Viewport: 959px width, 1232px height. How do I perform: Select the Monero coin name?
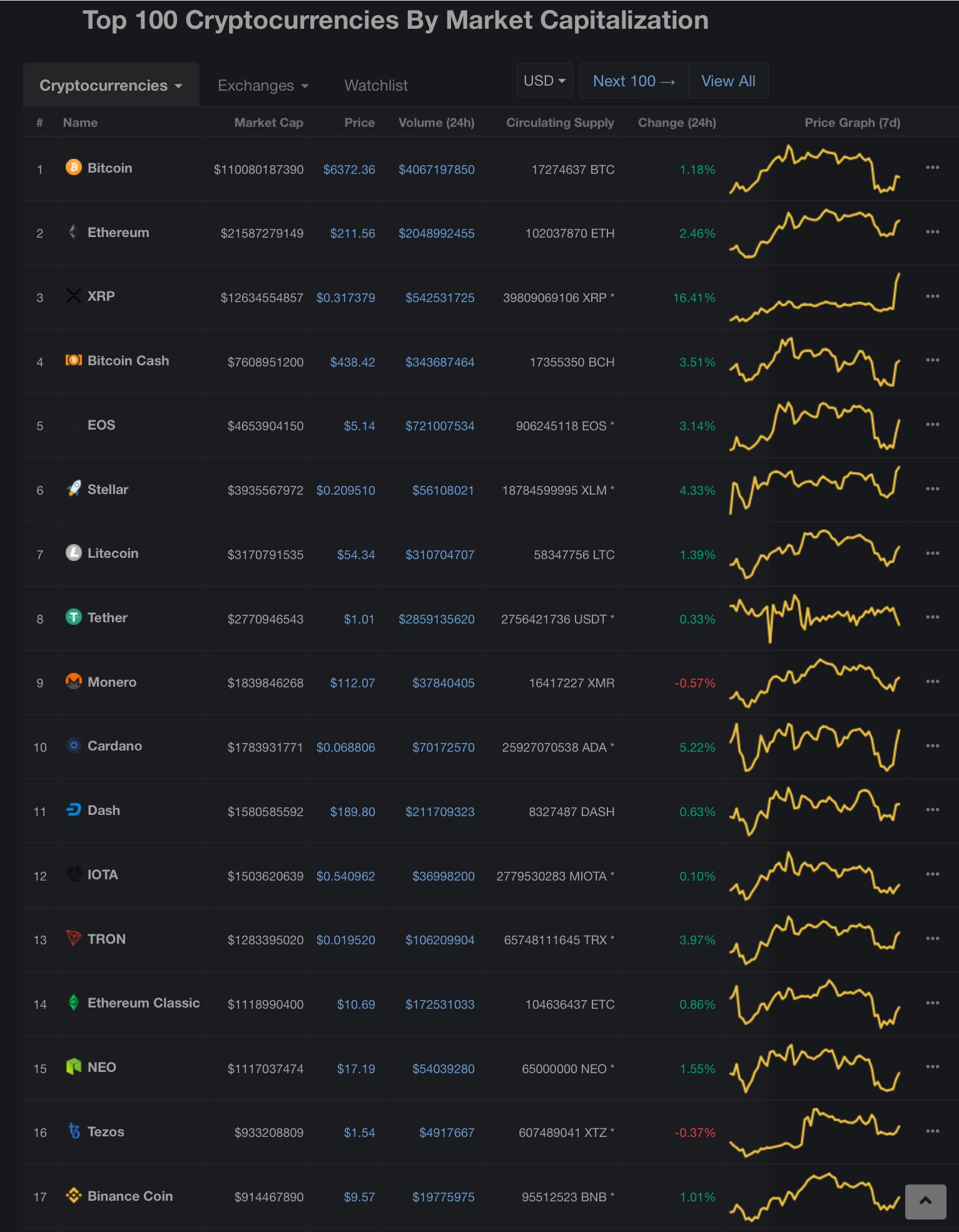(x=112, y=682)
